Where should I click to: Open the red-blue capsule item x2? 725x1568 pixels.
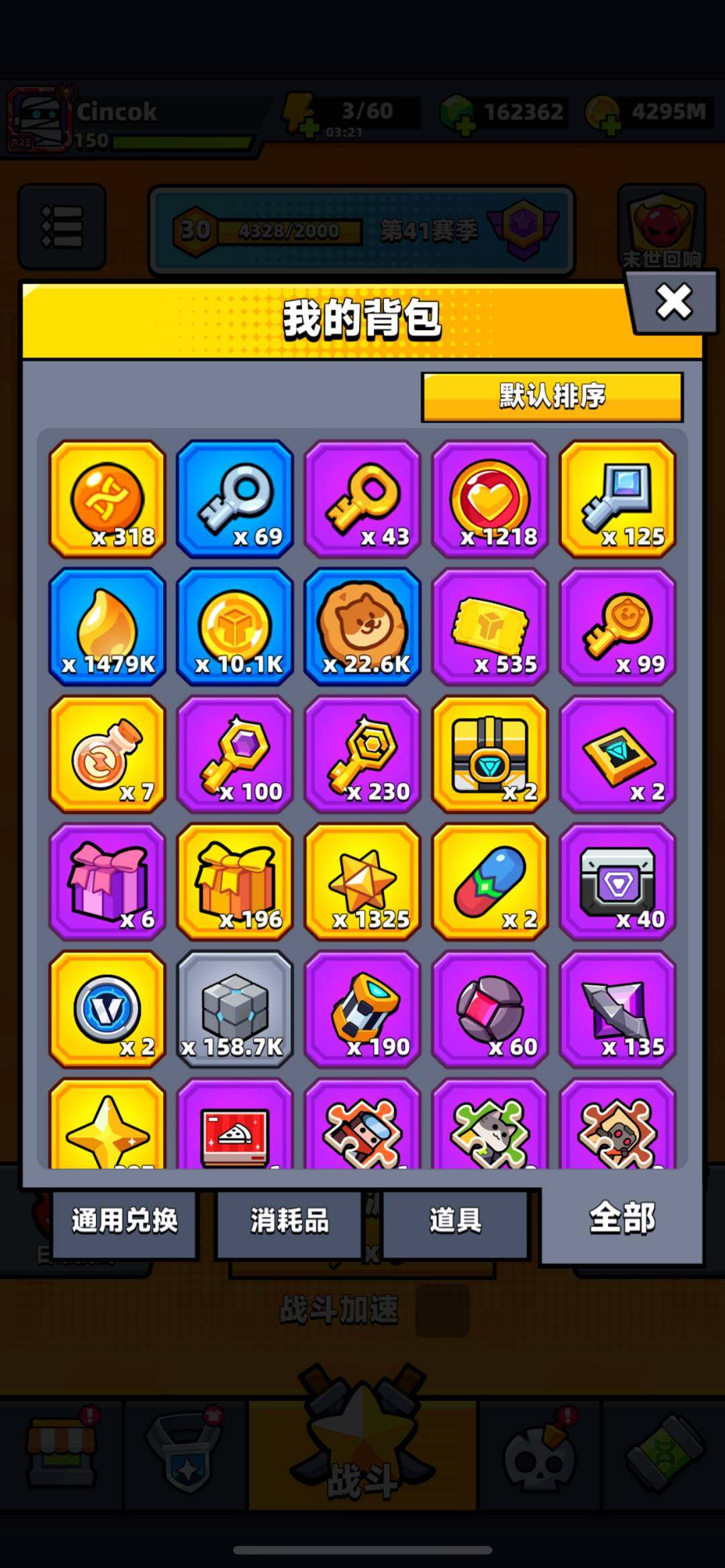tap(490, 882)
